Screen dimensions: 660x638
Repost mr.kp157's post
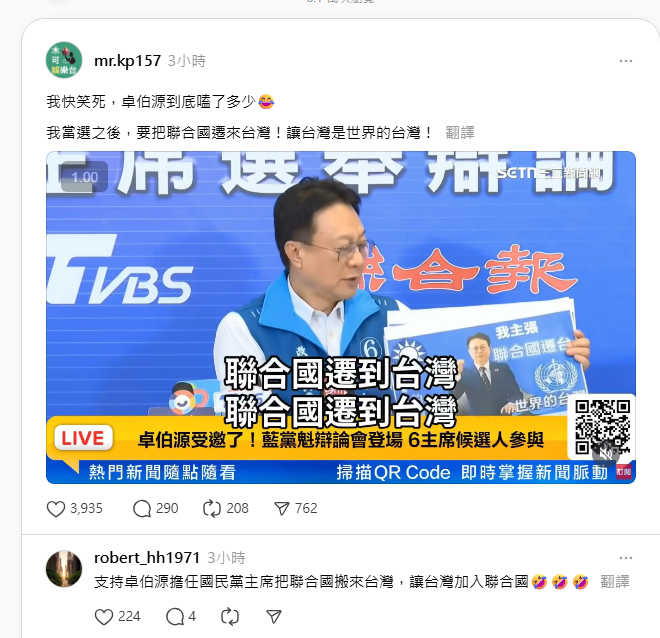coord(211,508)
